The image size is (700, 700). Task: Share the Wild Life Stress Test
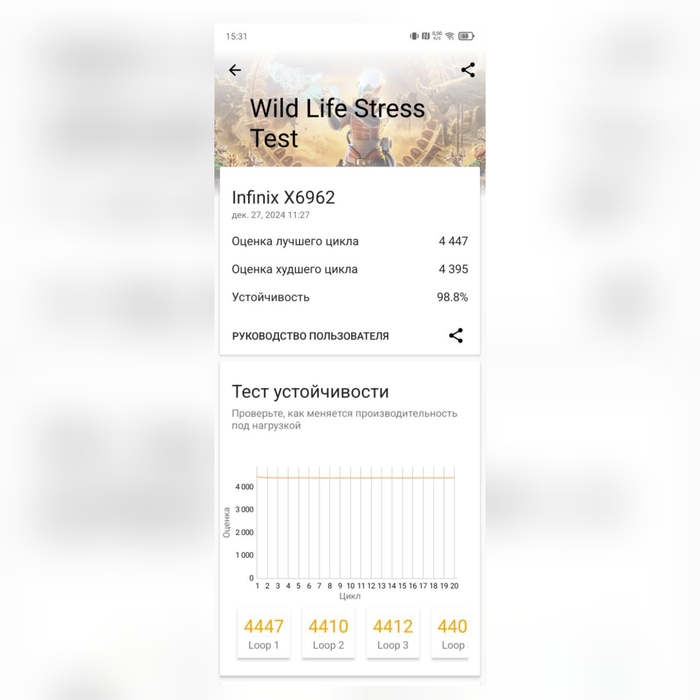pos(468,70)
